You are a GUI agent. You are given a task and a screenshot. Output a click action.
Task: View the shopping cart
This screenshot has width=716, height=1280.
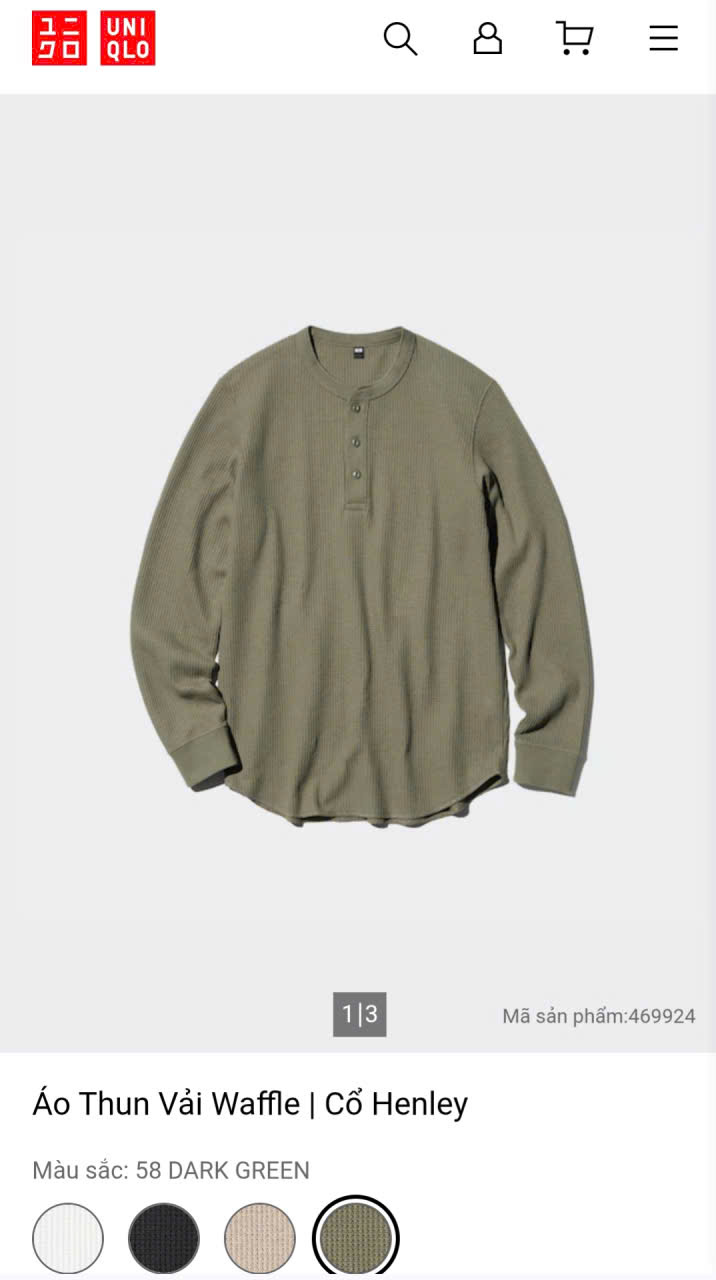point(575,39)
